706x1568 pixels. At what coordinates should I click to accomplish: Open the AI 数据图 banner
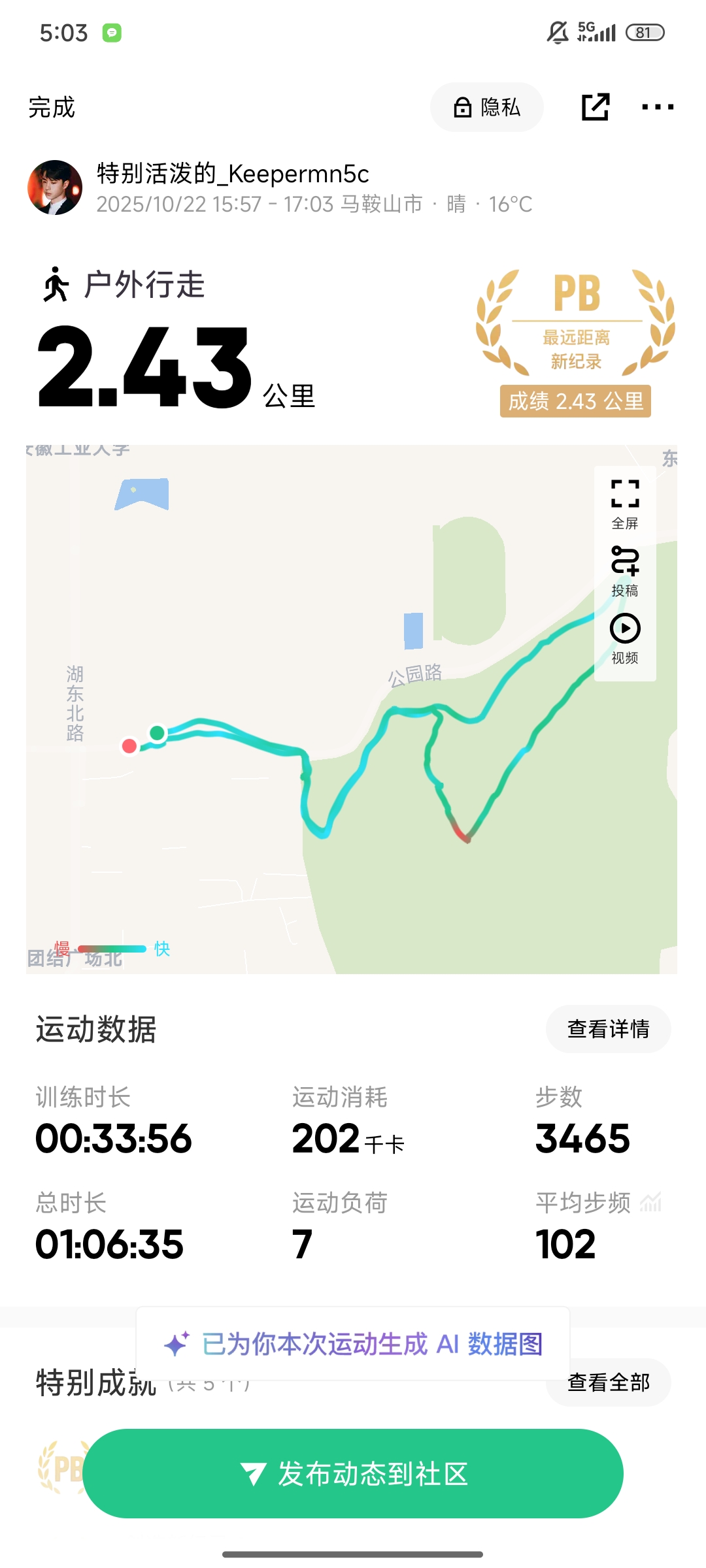pos(353,1344)
